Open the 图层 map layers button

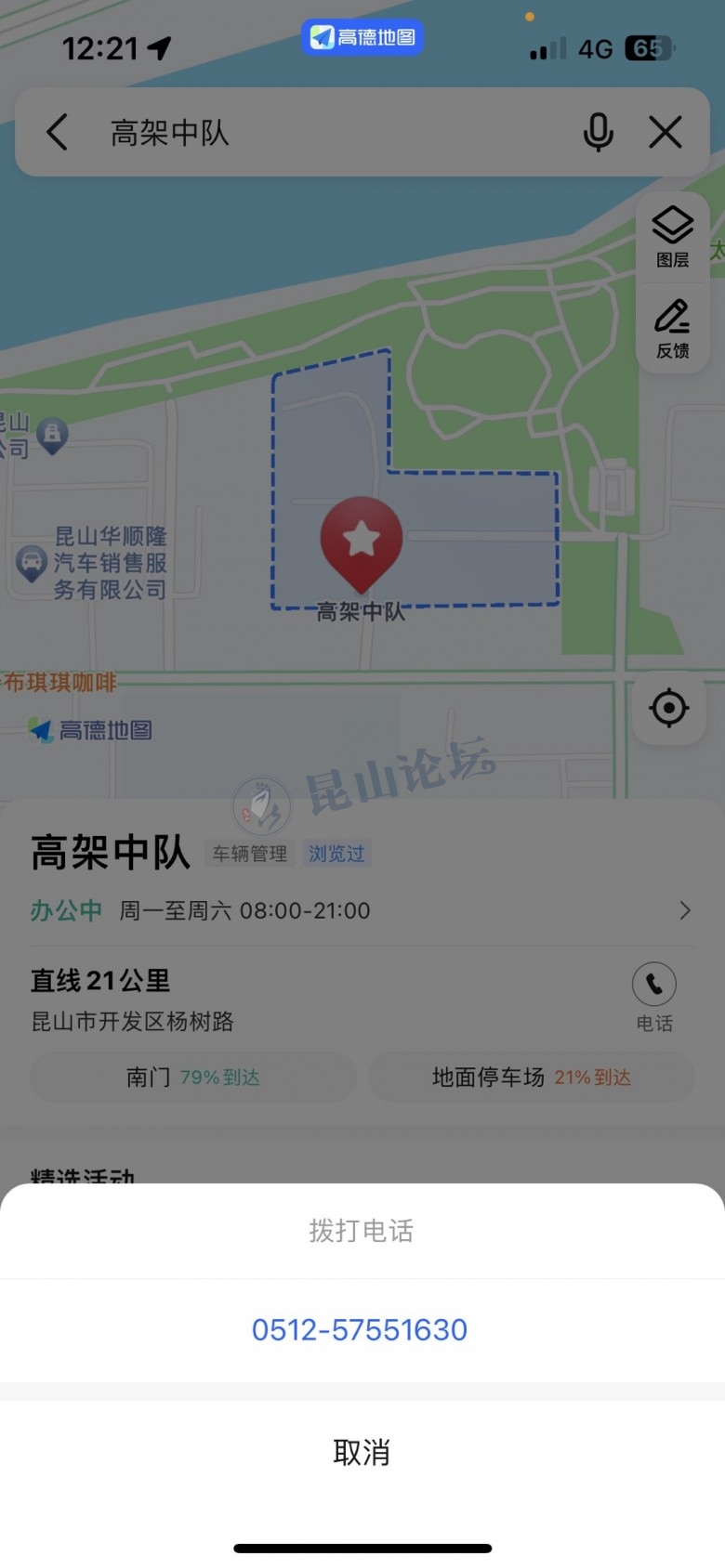[672, 236]
